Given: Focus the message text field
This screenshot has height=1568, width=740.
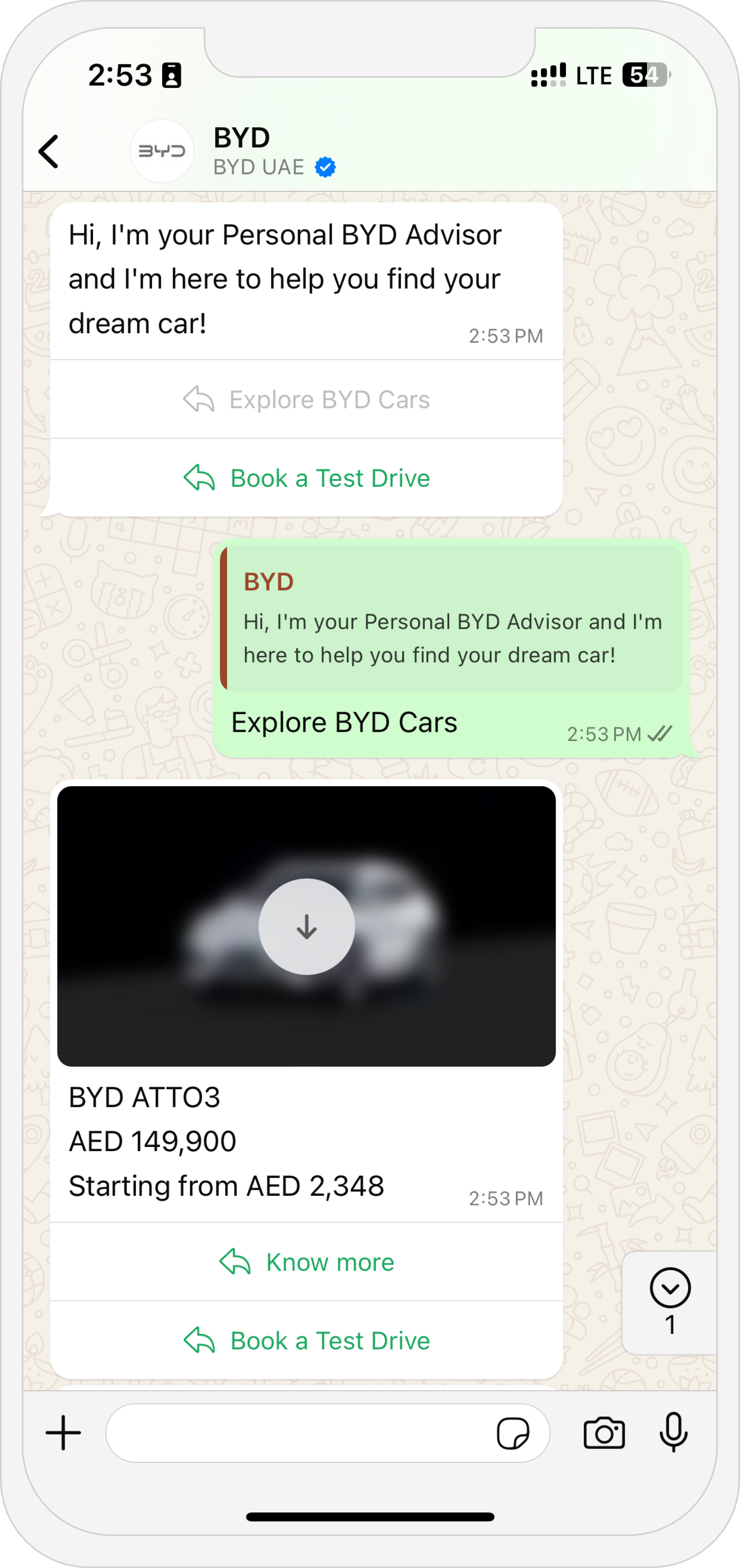Looking at the screenshot, I should tap(299, 1433).
